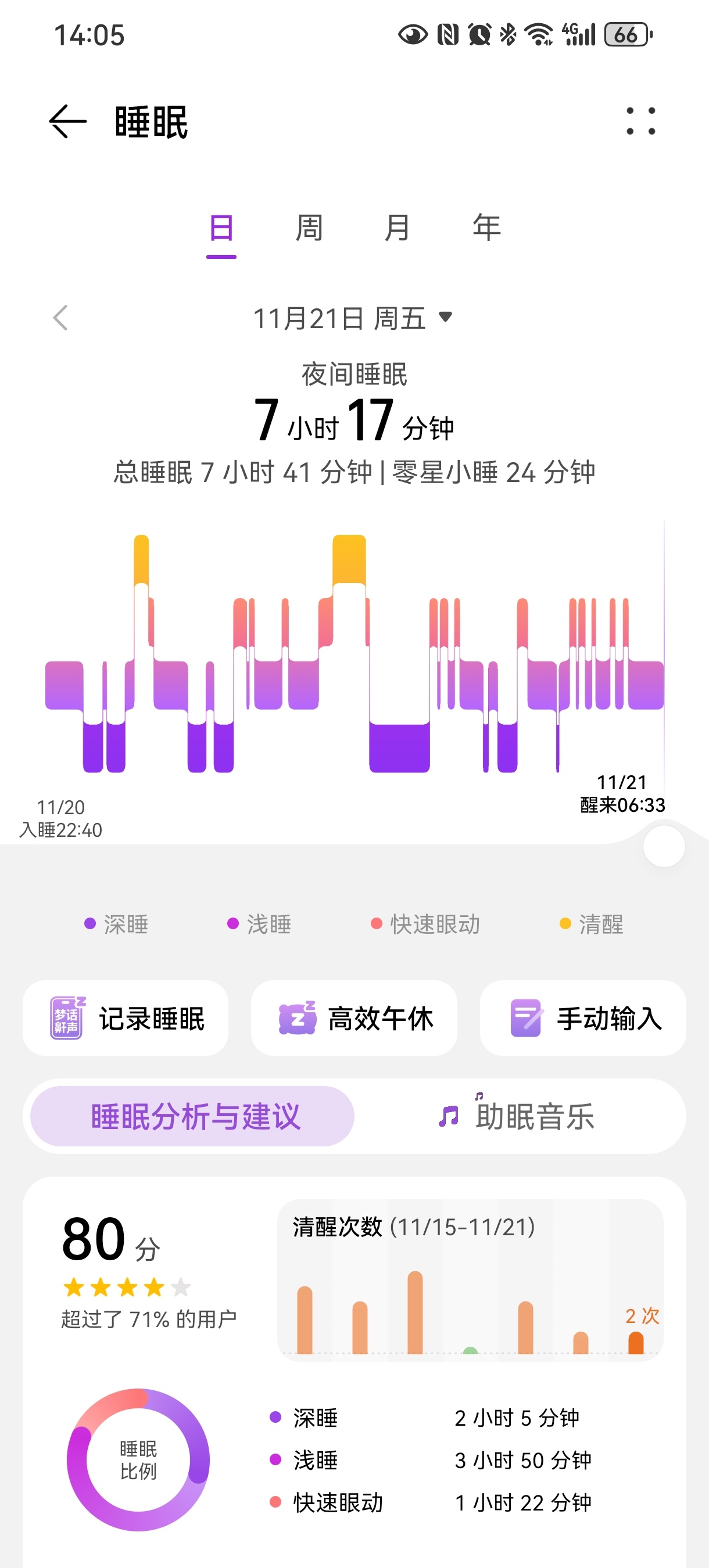Switch to the 年 tab
Screen dimensions: 709x1568
pos(486,229)
